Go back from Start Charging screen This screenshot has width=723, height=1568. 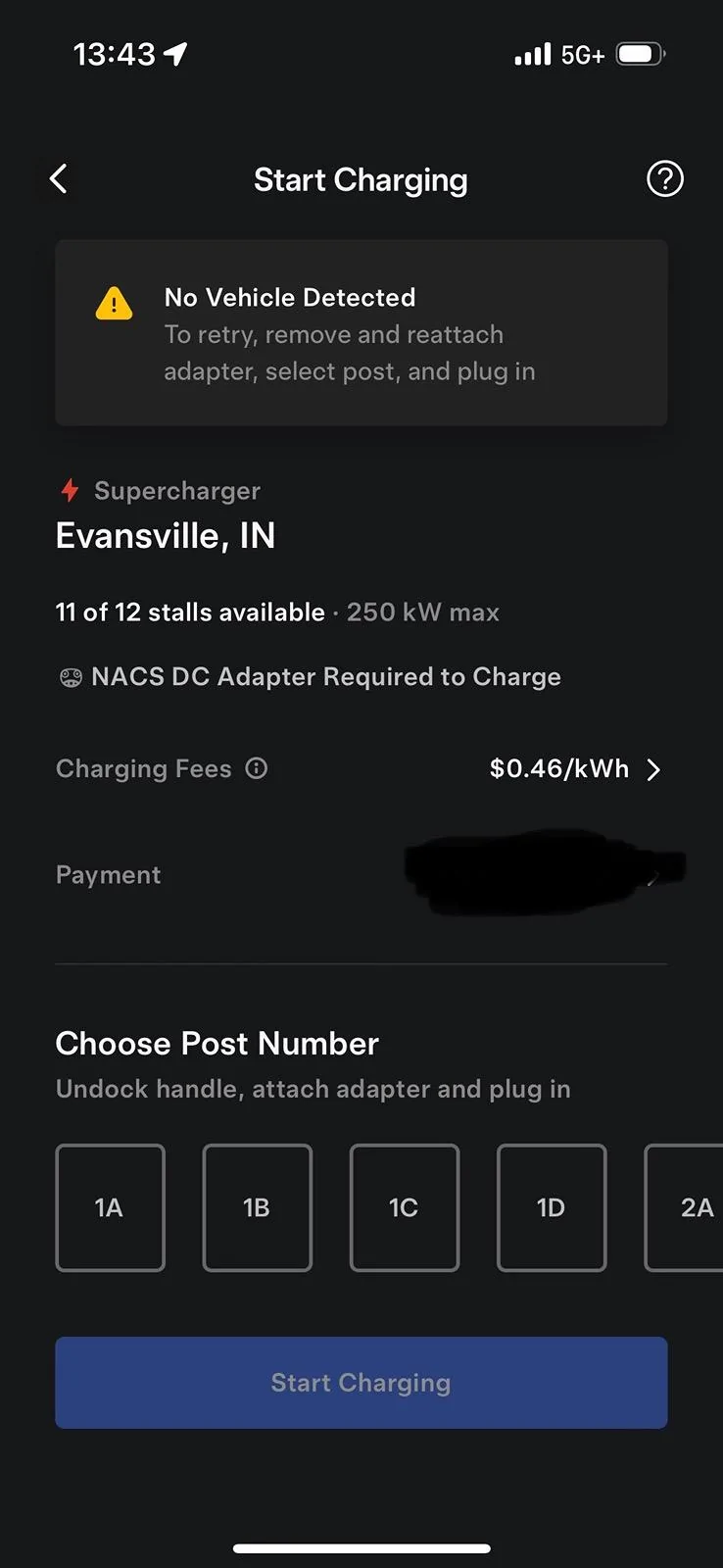(x=59, y=179)
